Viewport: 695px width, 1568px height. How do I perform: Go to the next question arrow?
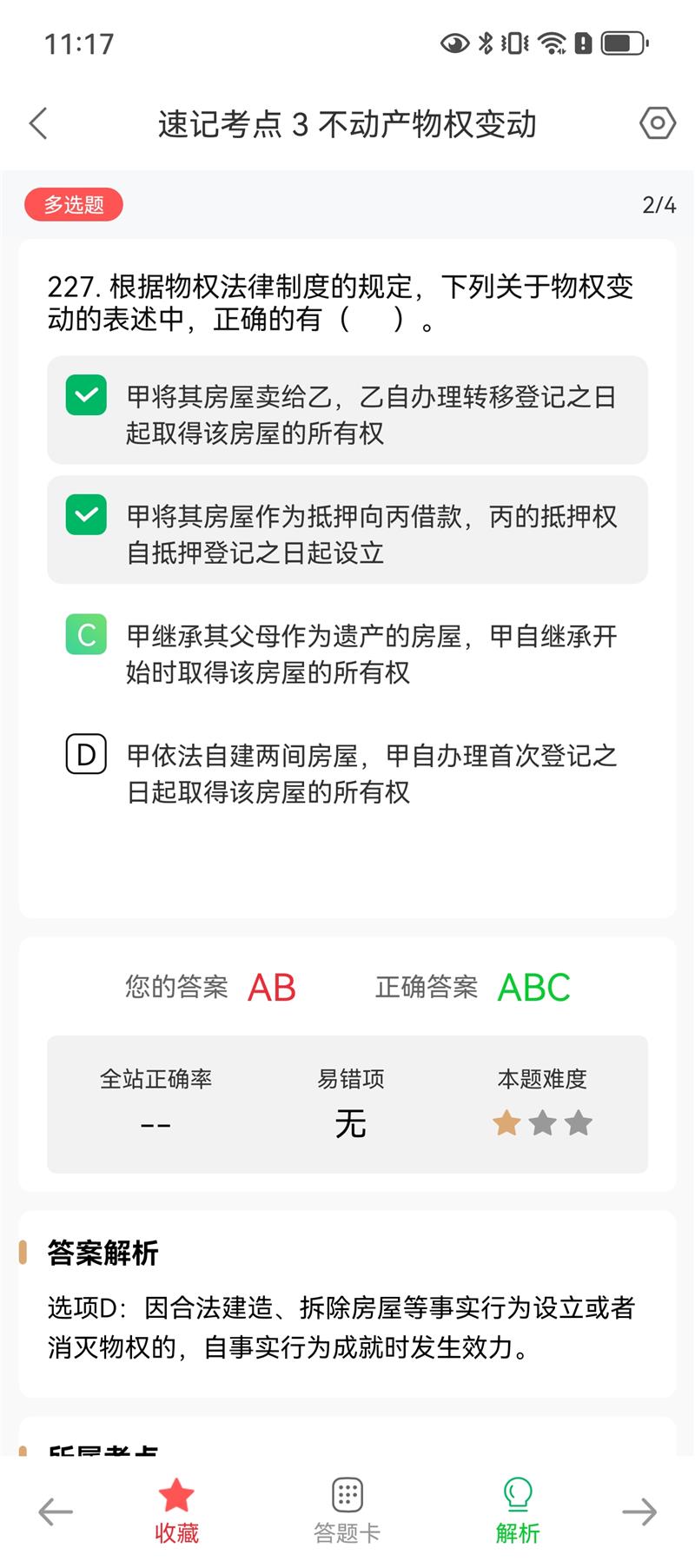point(639,1512)
